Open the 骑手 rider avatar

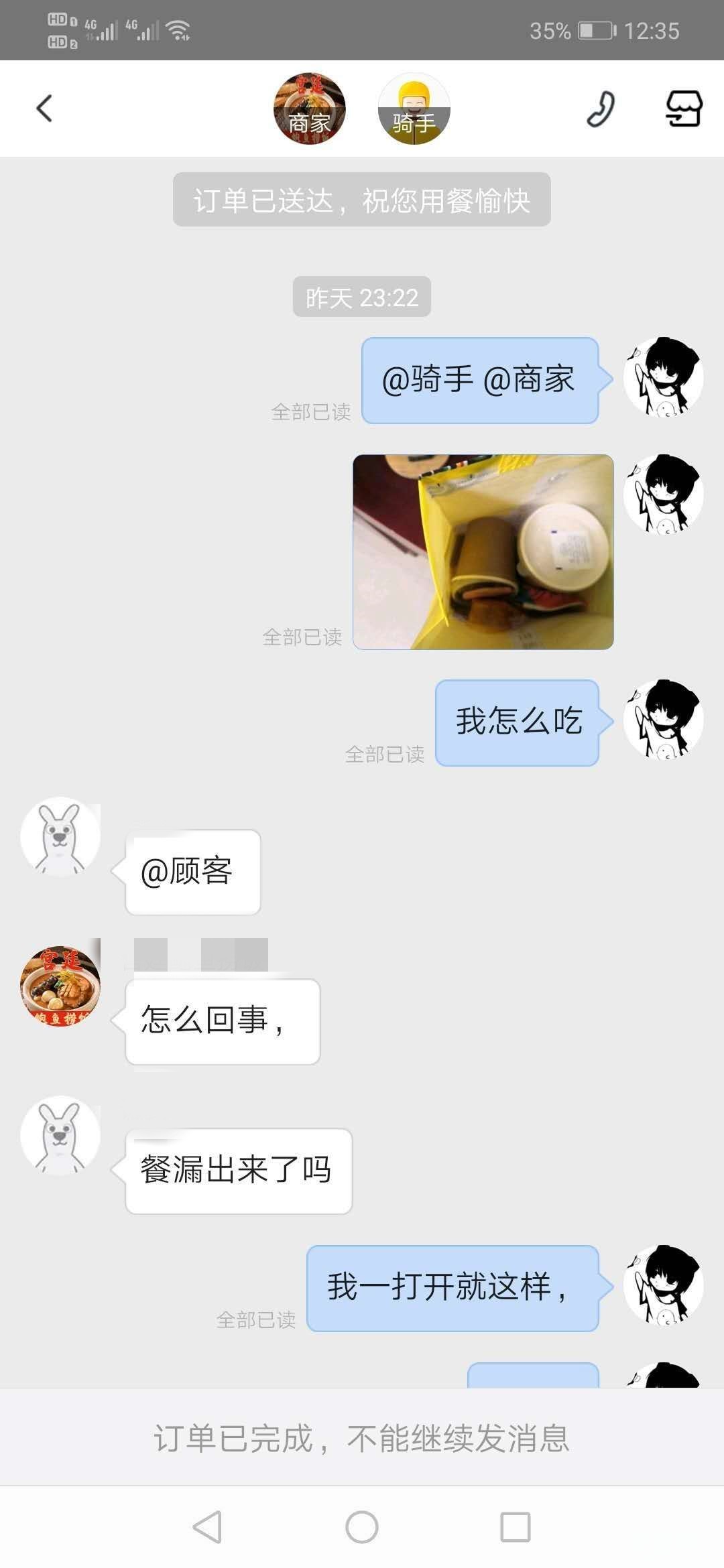click(414, 109)
